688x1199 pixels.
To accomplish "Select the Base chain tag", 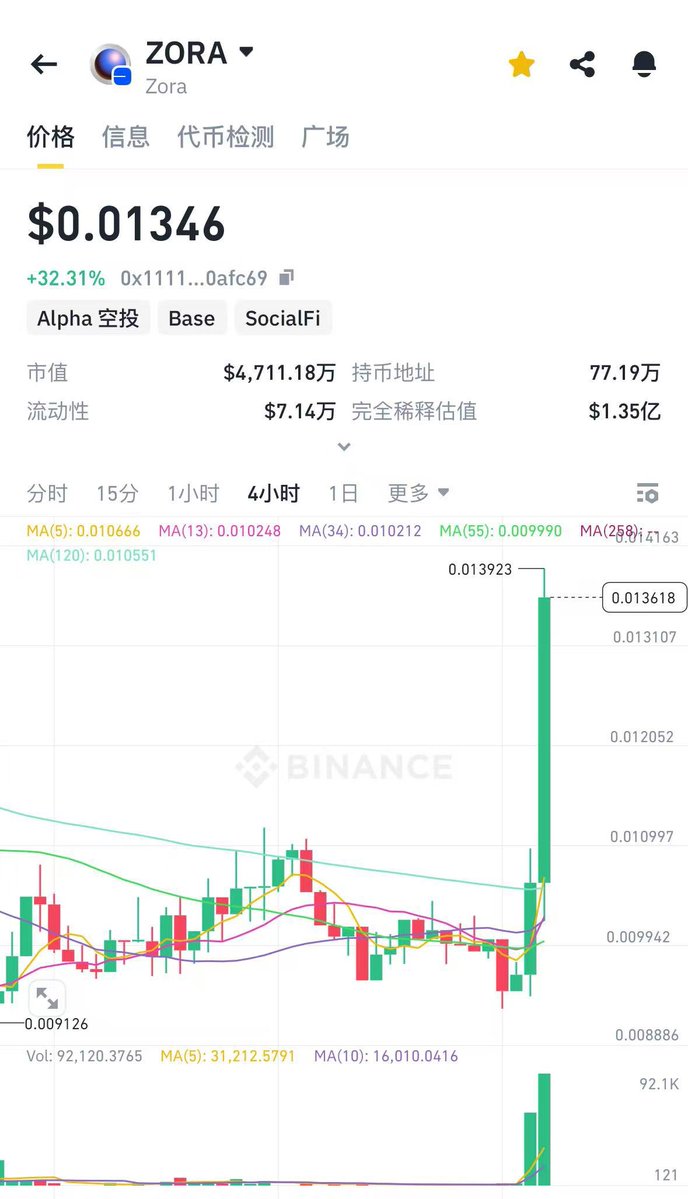I will point(192,318).
